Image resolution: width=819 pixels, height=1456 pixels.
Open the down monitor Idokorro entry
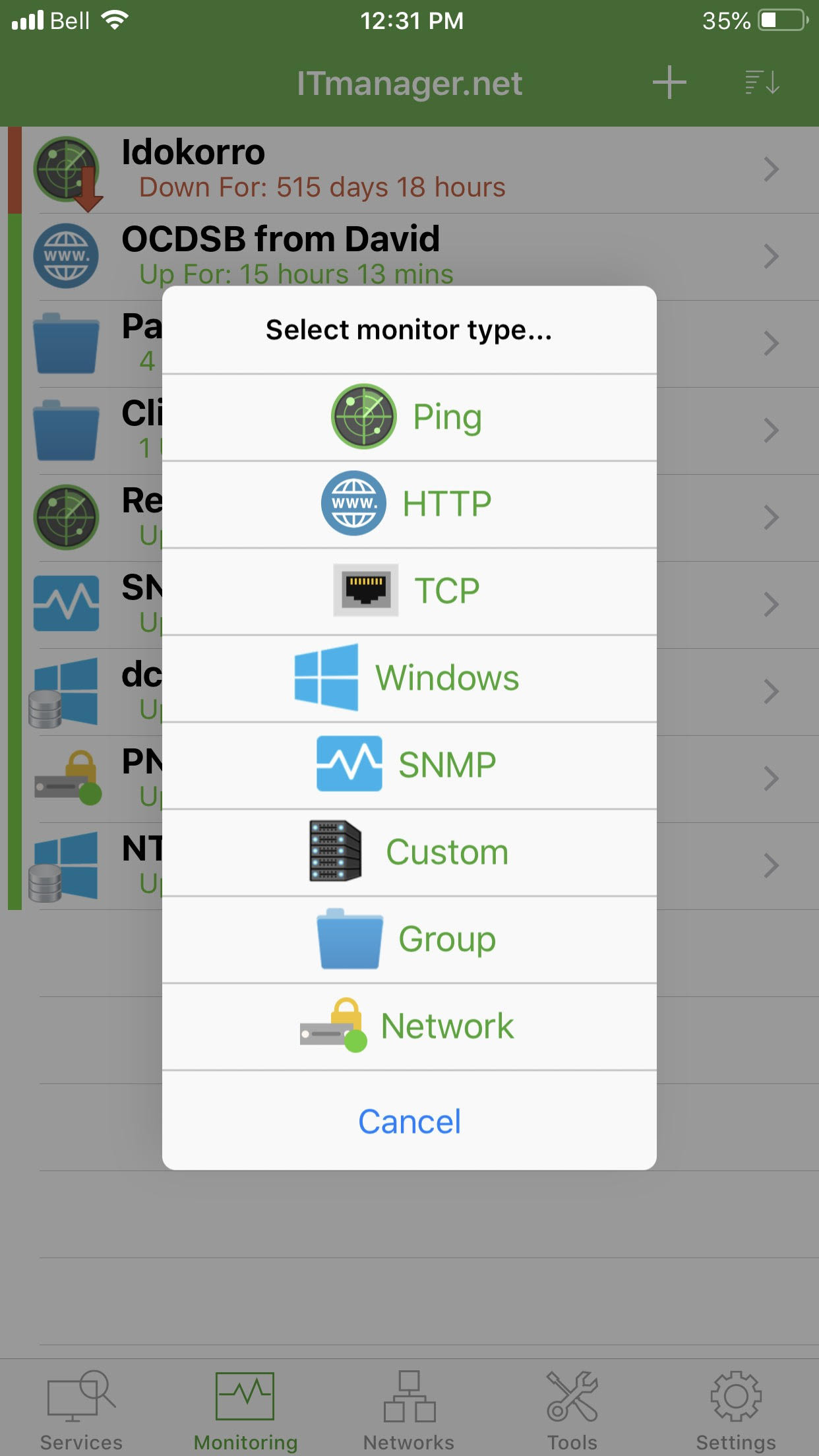(264, 169)
